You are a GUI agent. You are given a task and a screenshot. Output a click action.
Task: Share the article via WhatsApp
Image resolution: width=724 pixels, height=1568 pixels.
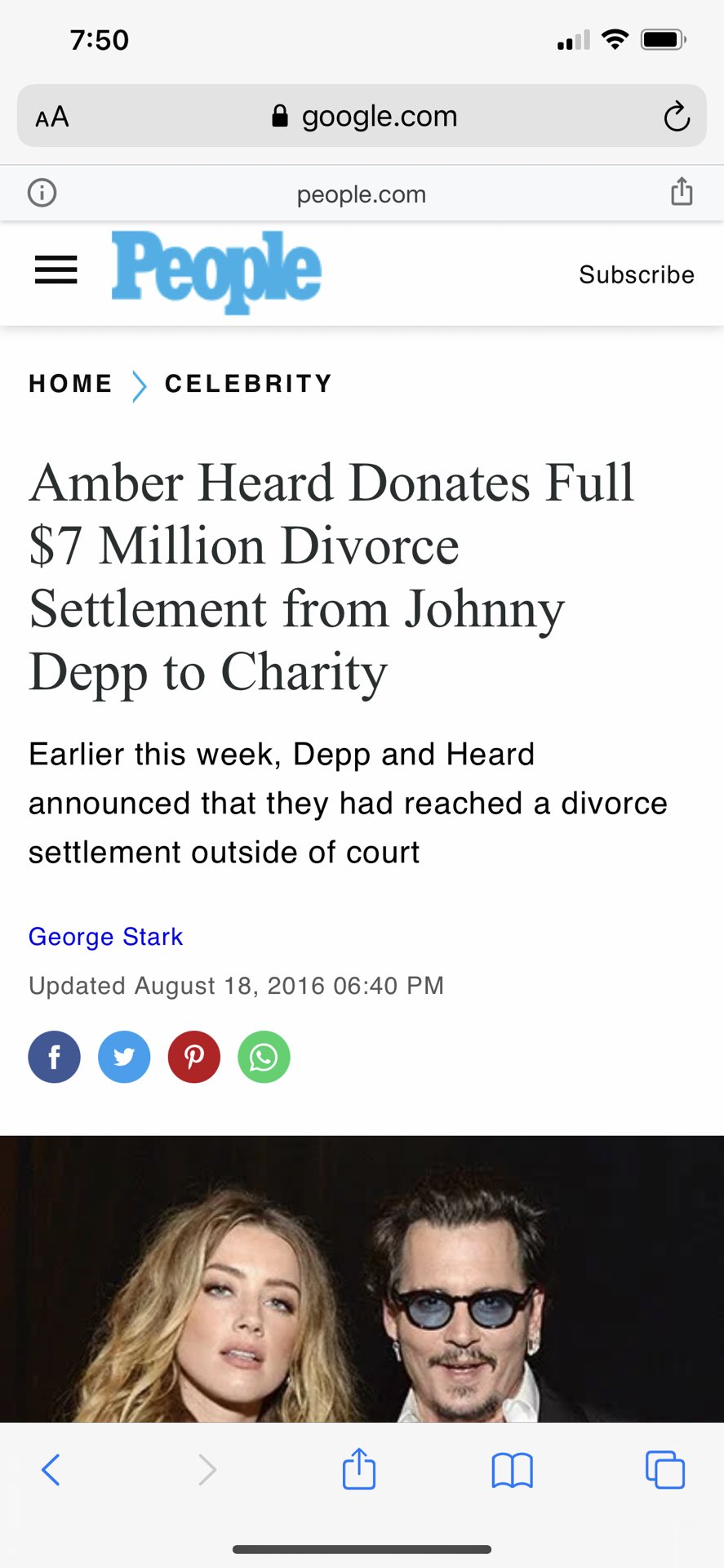pos(264,1057)
